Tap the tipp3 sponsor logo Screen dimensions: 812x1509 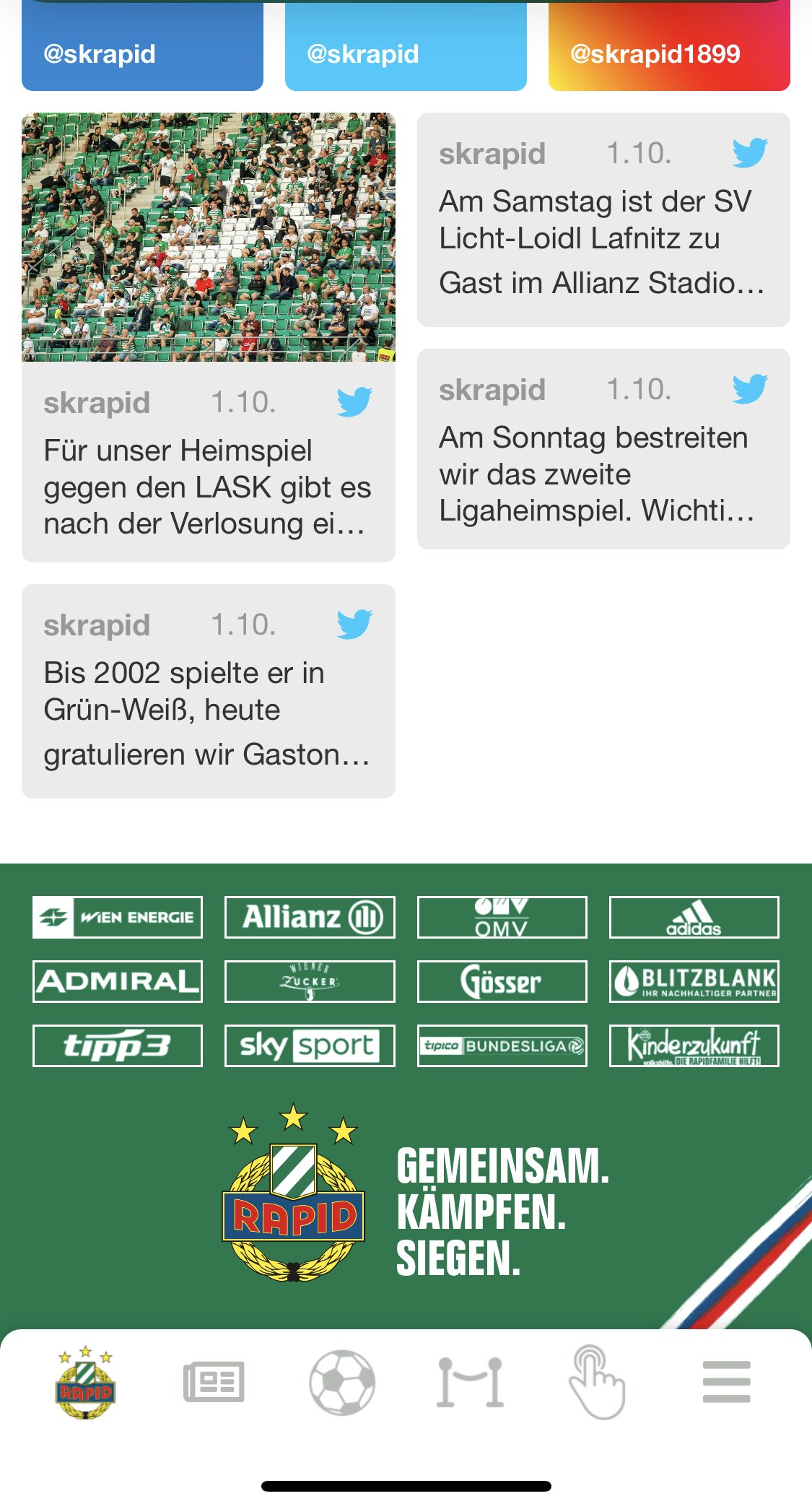[x=118, y=1045]
